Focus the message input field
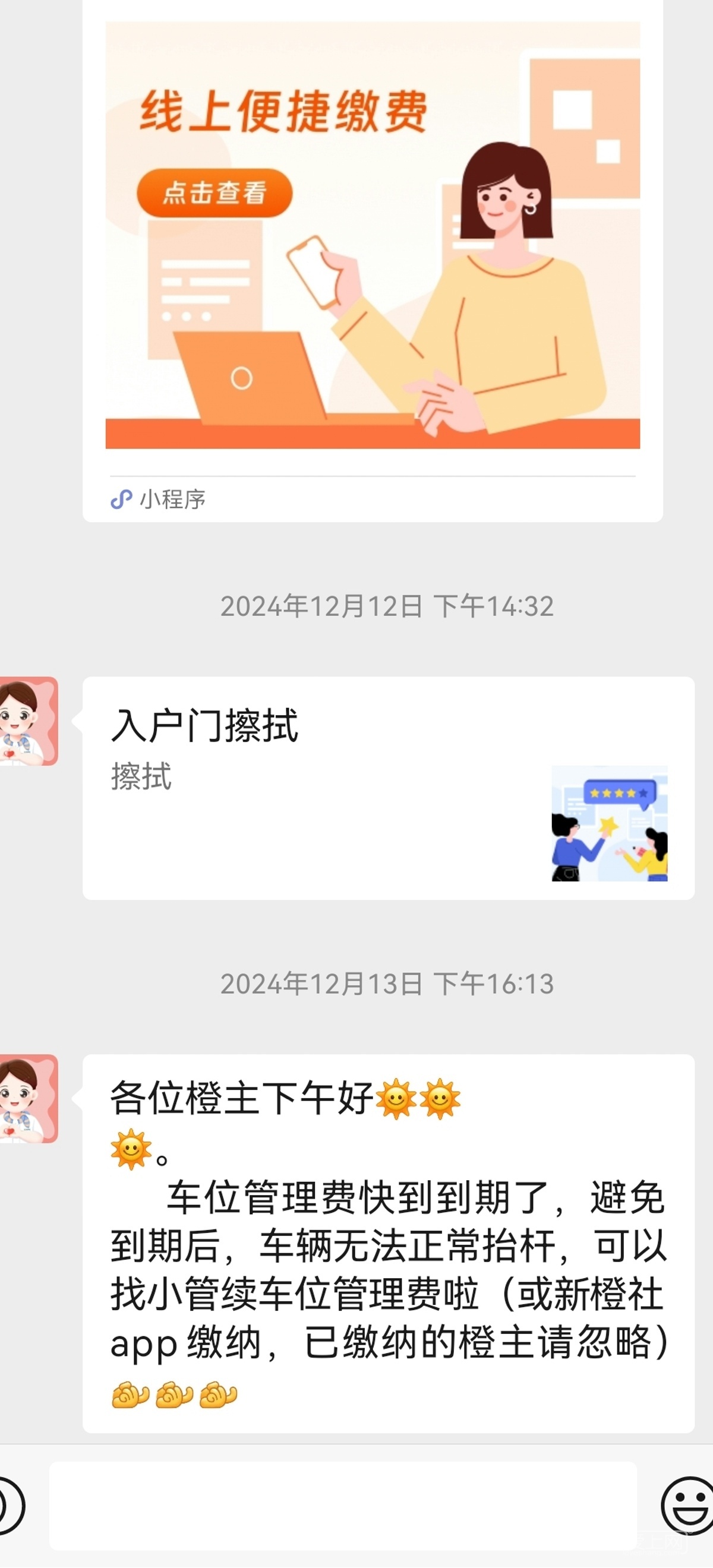Image resolution: width=713 pixels, height=1568 pixels. click(342, 1504)
